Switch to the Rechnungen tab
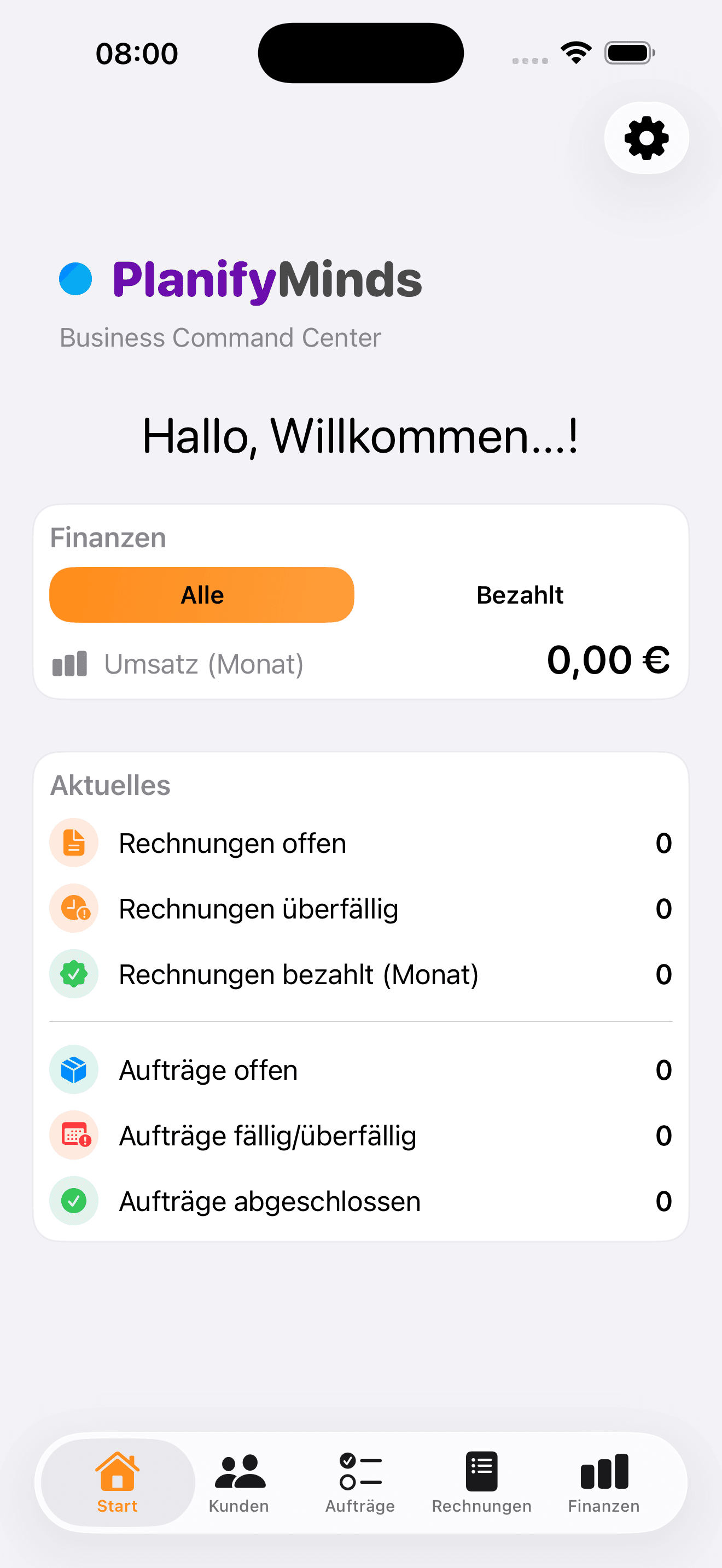 pos(481,1479)
